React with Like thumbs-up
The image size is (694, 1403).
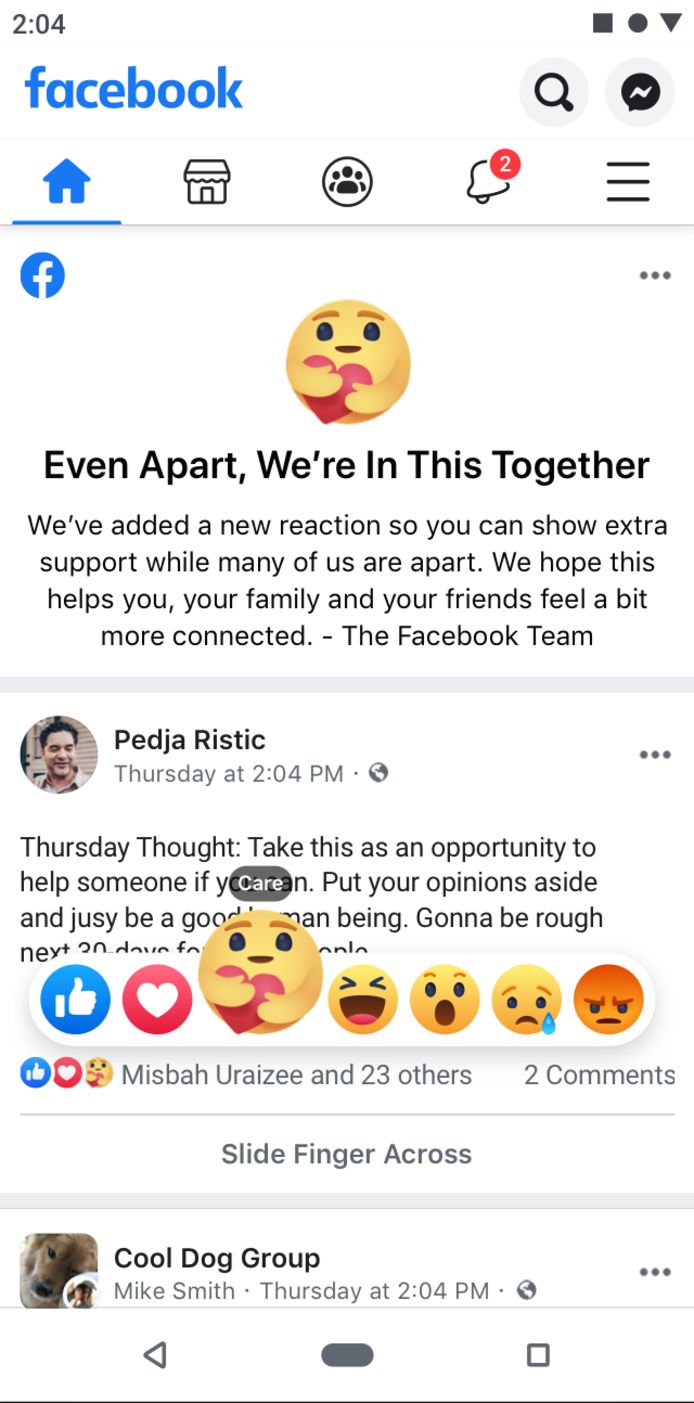76,999
